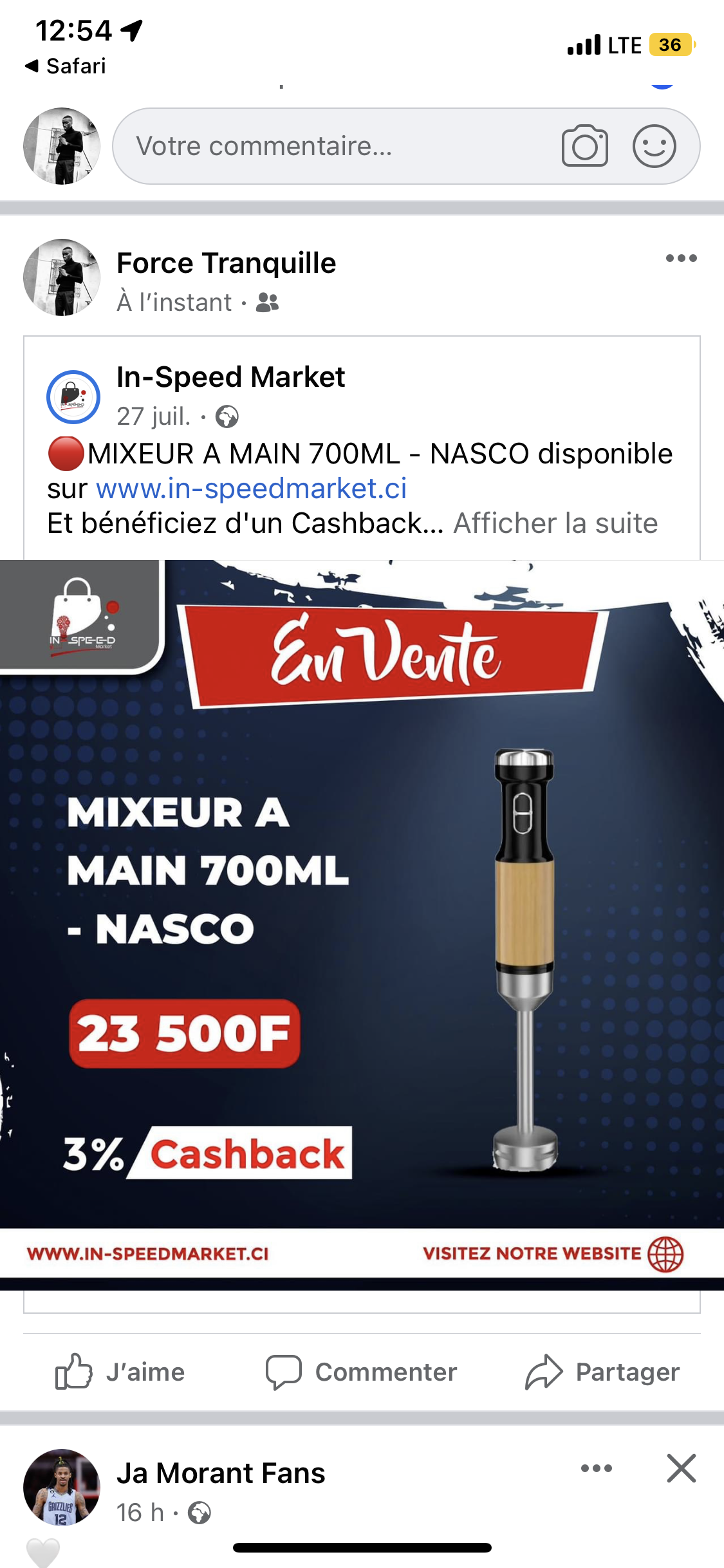
Task: Open options menu on Force Tranquille's post
Action: point(681,259)
